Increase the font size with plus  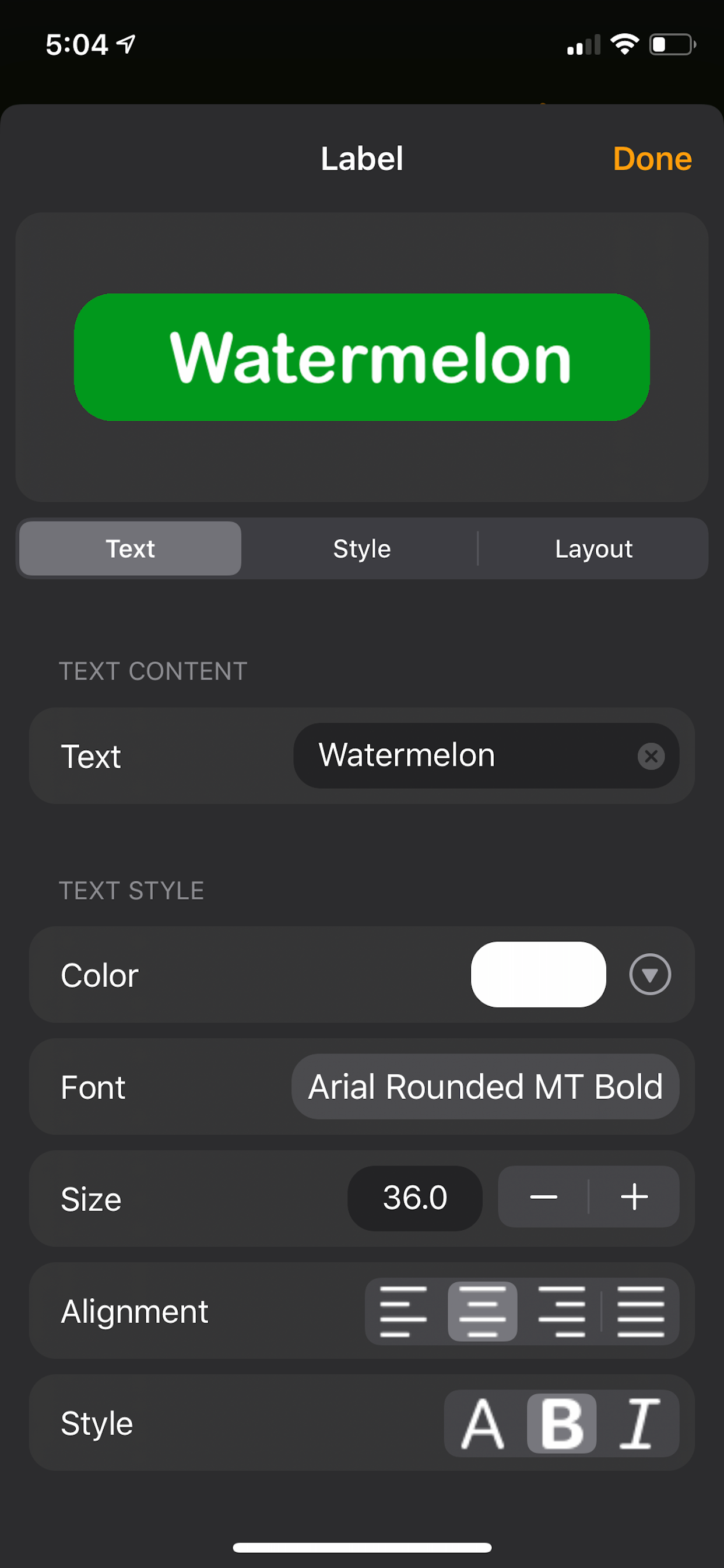(634, 1198)
